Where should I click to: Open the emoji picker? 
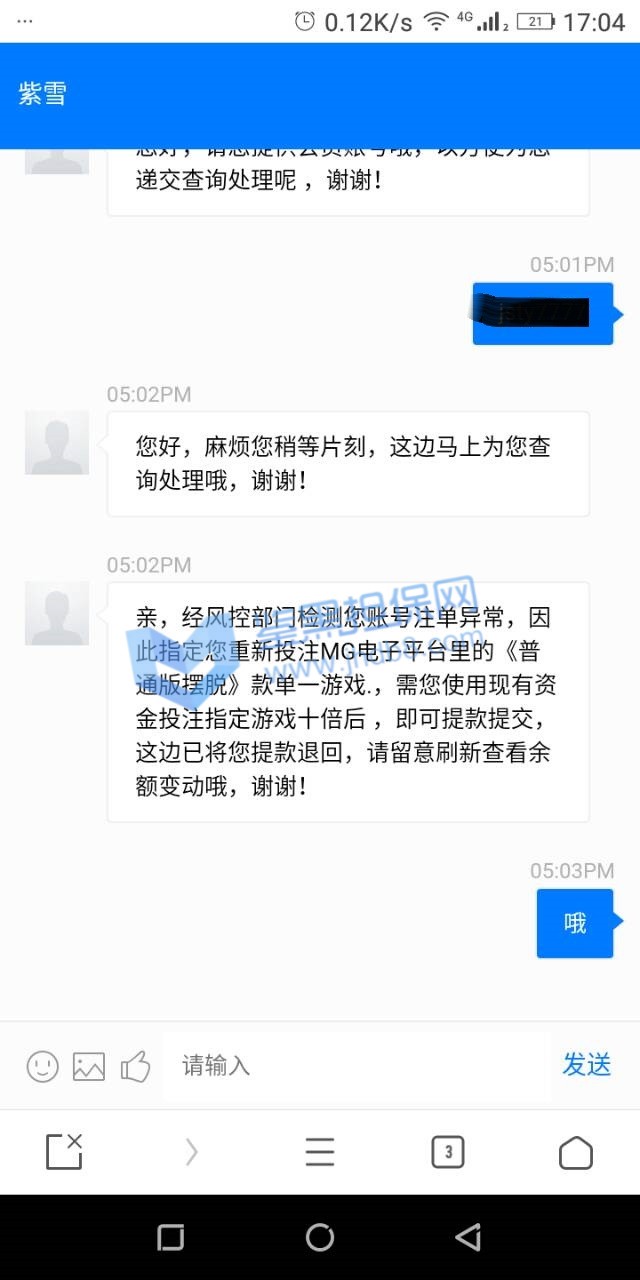(x=42, y=1066)
